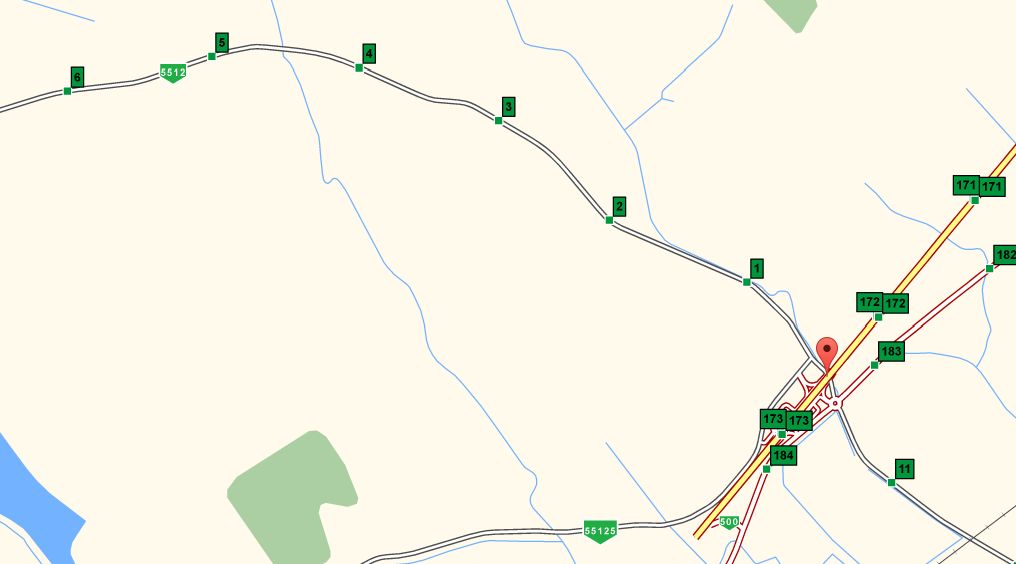Open mile marker 6
The image size is (1016, 564).
[77, 77]
